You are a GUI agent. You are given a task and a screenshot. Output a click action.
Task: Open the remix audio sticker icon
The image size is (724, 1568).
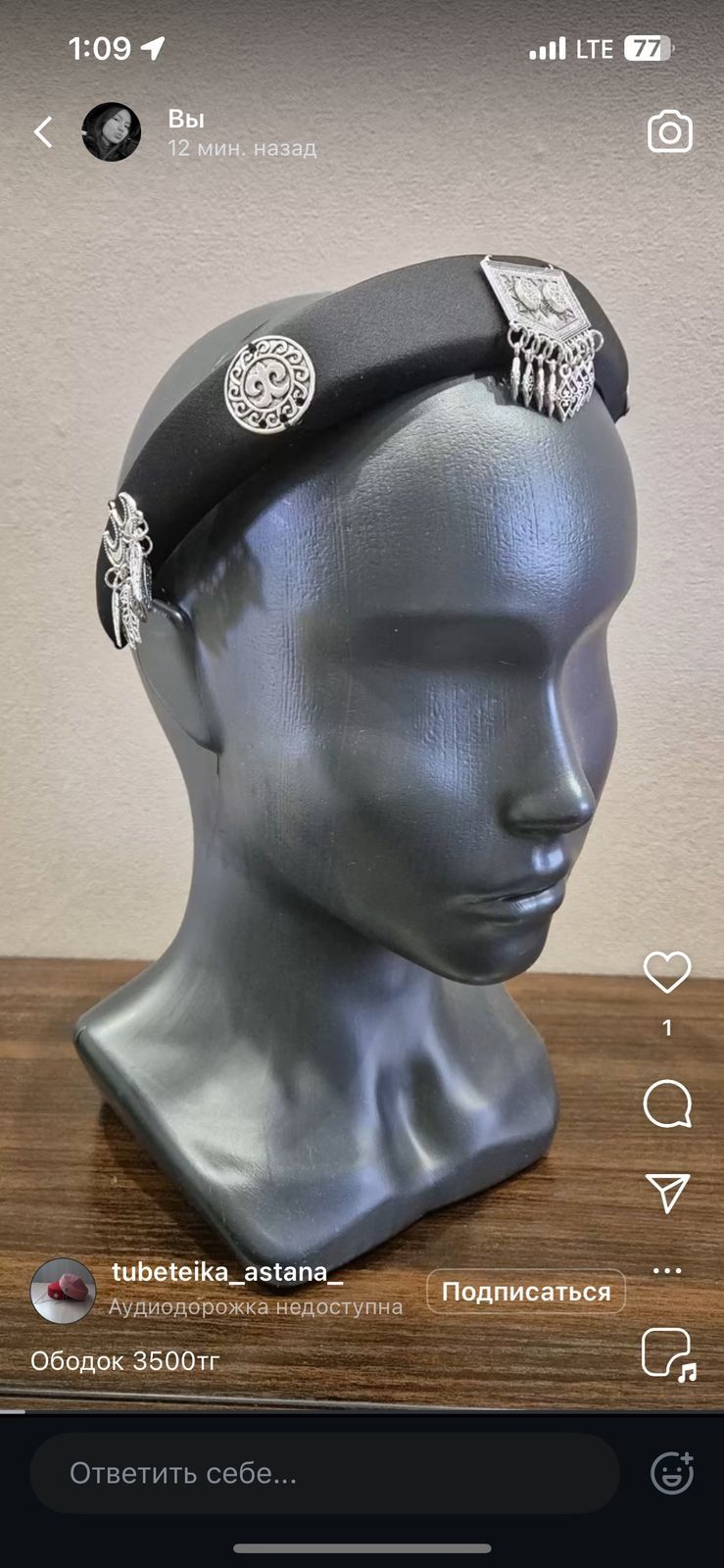[x=668, y=1355]
